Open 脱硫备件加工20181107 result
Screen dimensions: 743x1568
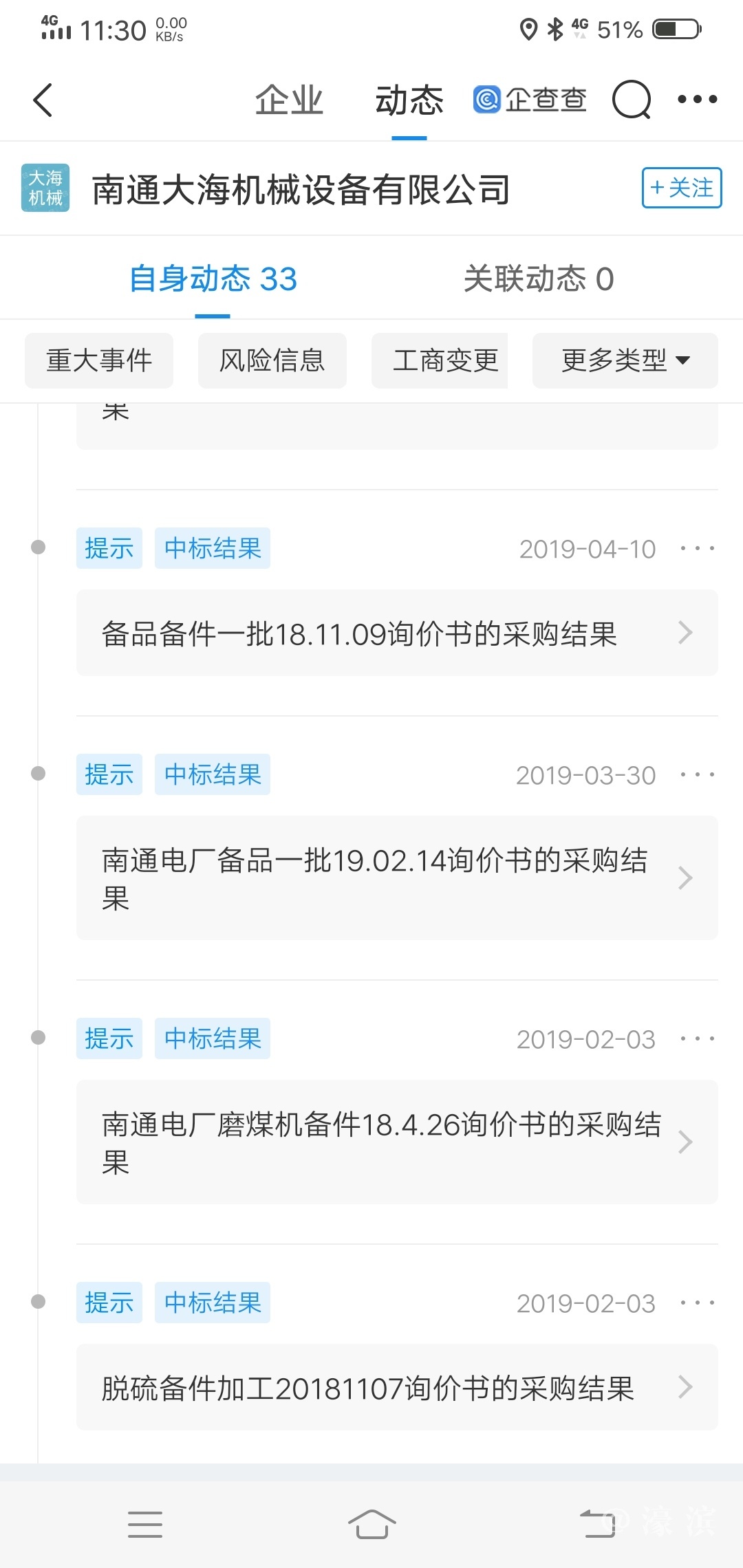(x=397, y=1387)
